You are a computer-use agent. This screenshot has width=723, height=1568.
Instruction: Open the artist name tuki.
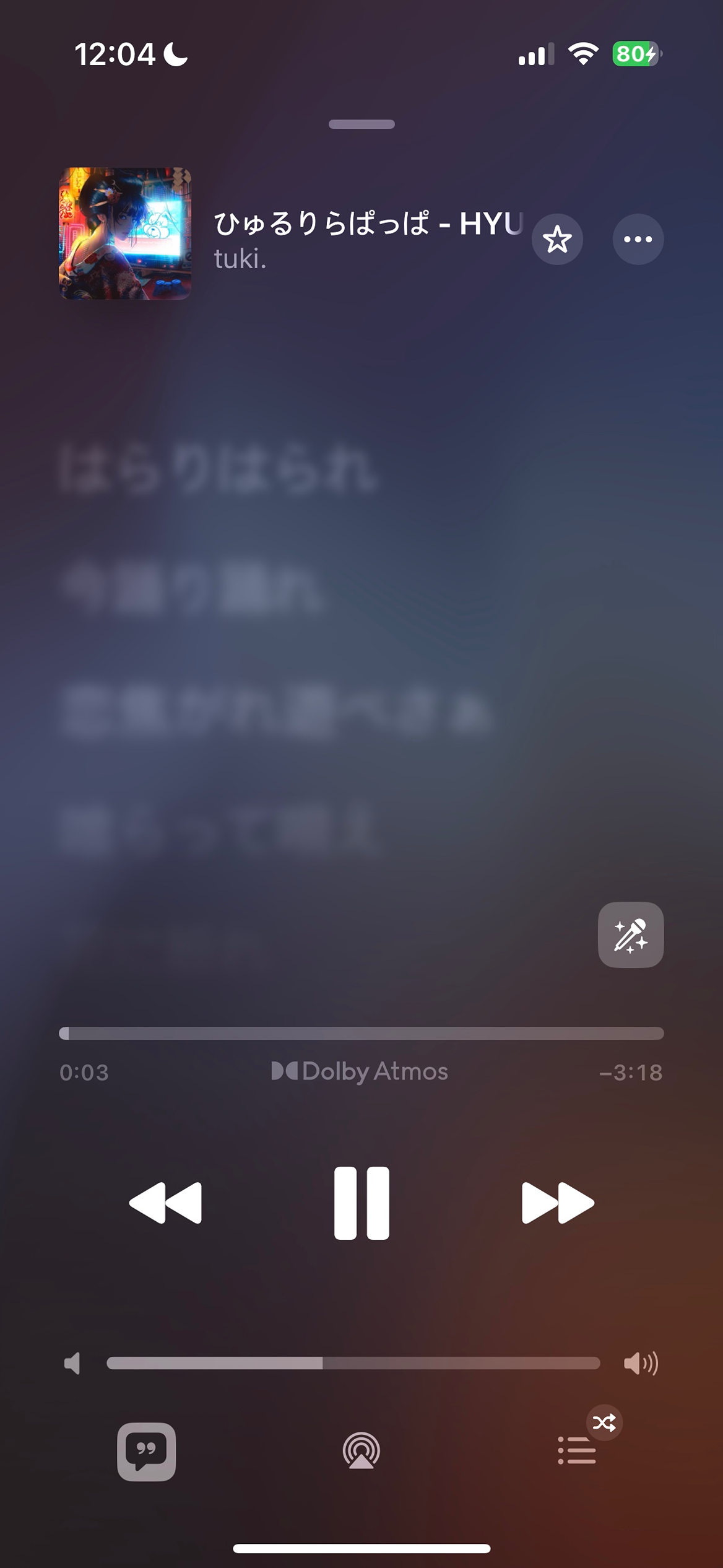[240, 259]
